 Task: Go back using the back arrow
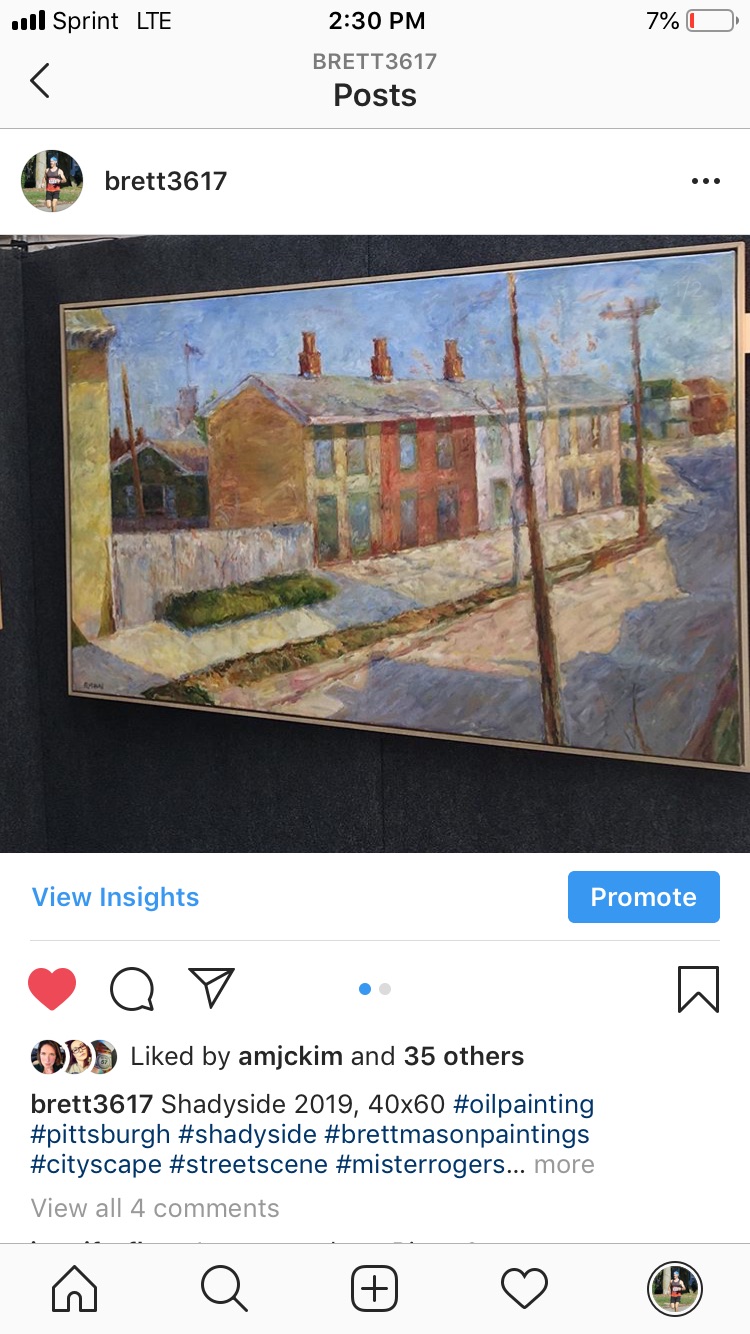click(40, 80)
